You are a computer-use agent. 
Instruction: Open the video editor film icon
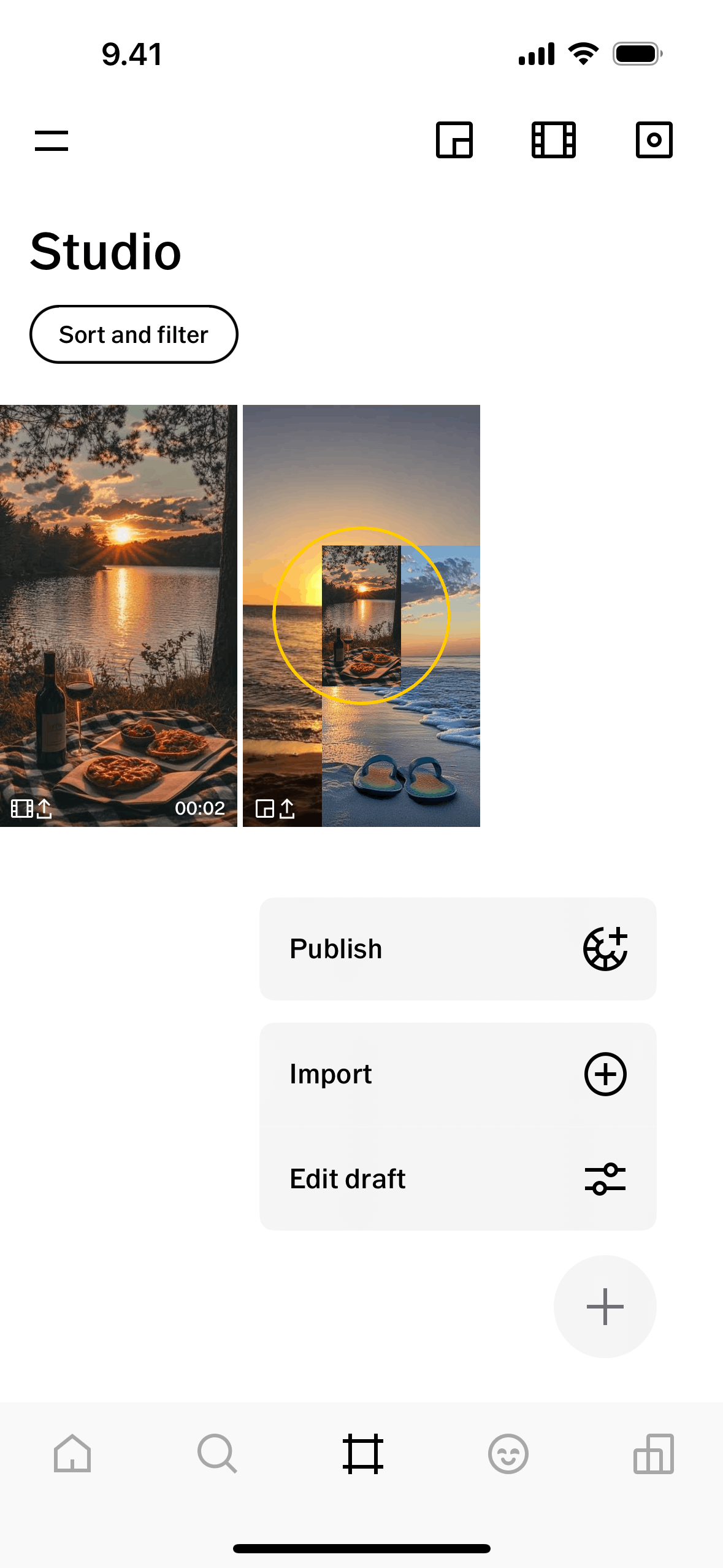[553, 140]
